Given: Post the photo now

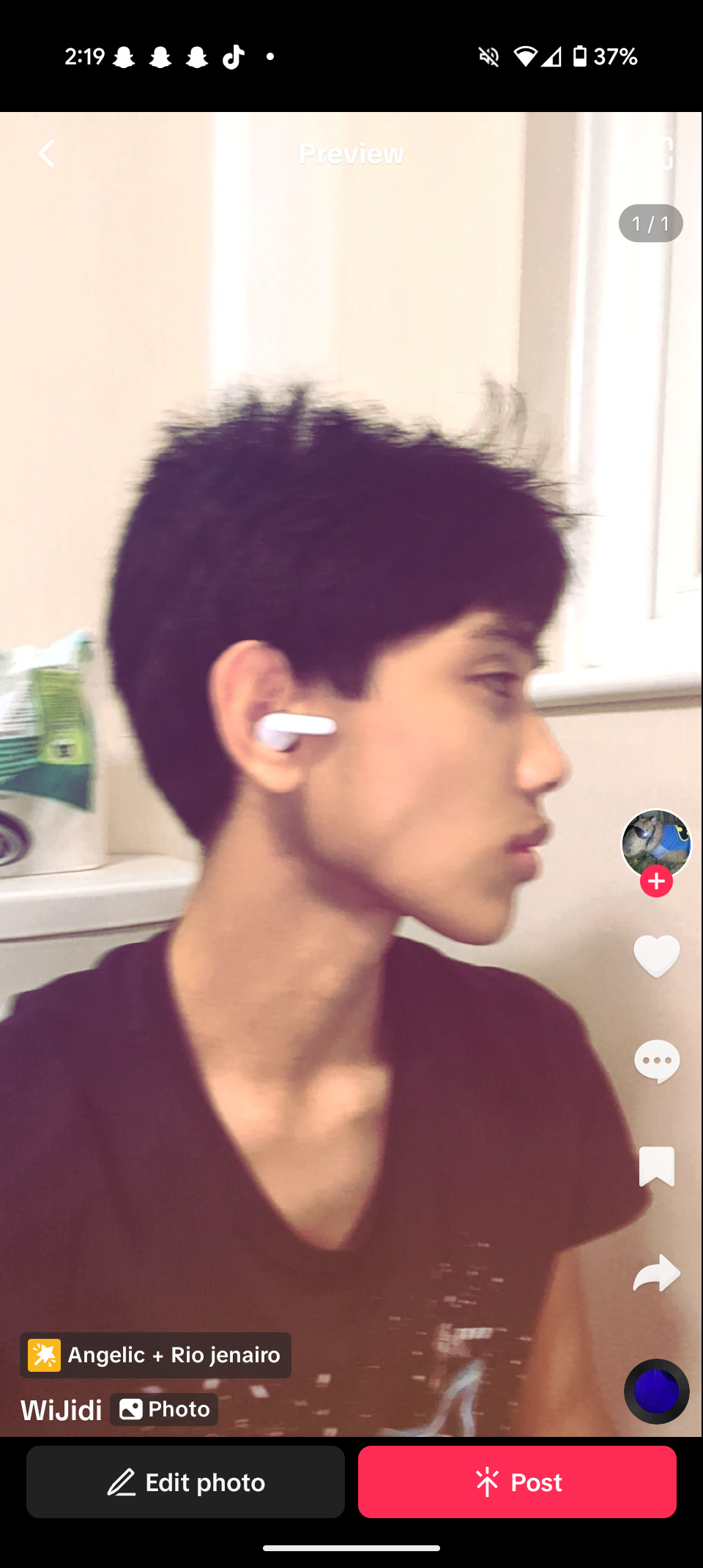Looking at the screenshot, I should [x=517, y=1482].
